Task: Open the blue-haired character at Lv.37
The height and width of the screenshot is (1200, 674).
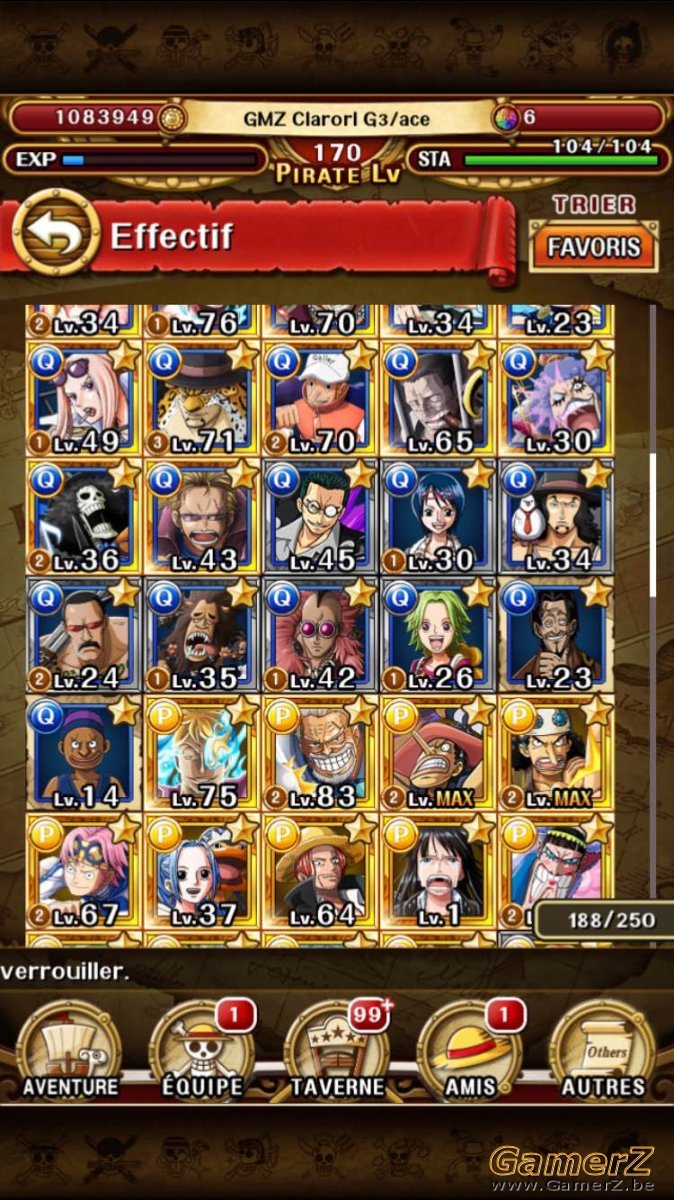Action: pyautogui.click(x=203, y=871)
